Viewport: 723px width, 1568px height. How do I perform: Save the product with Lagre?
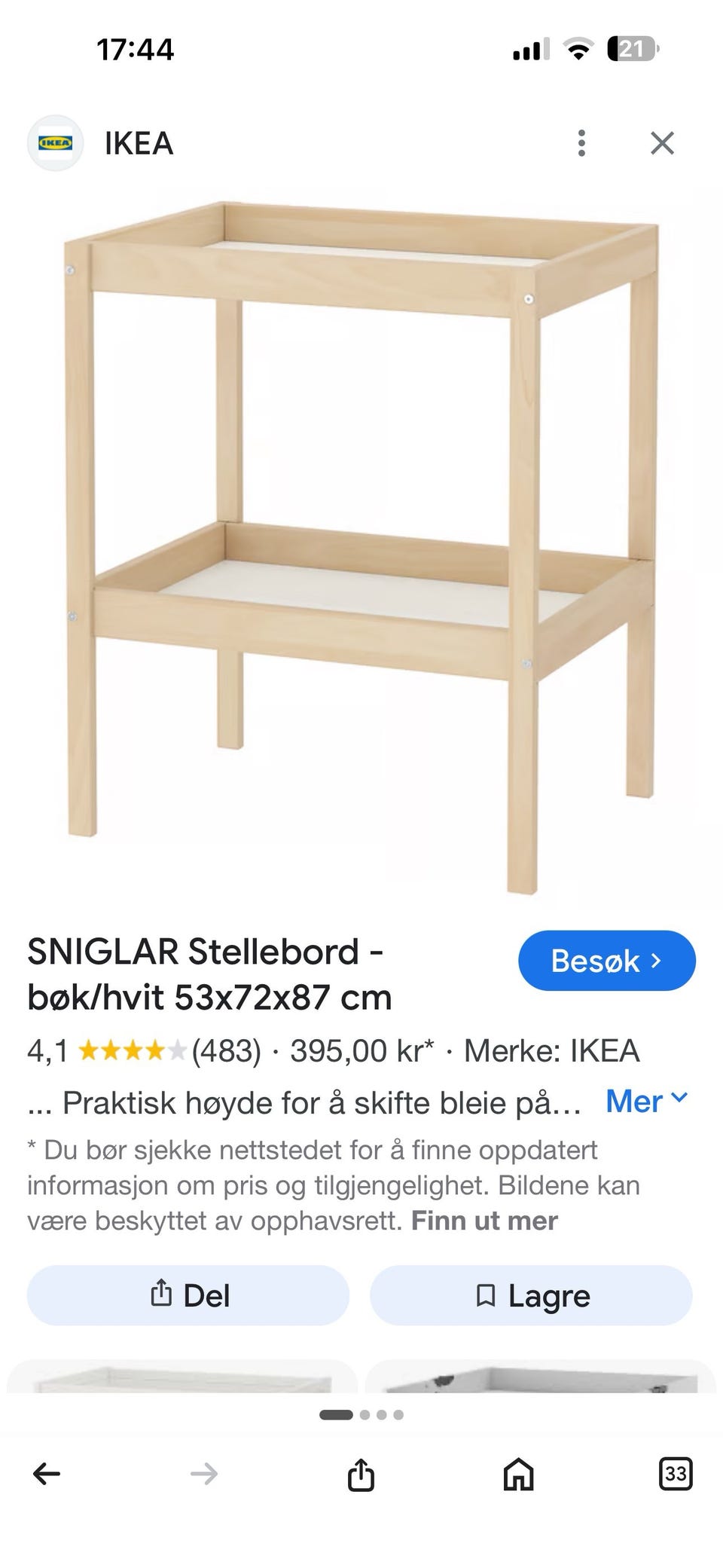click(531, 1295)
